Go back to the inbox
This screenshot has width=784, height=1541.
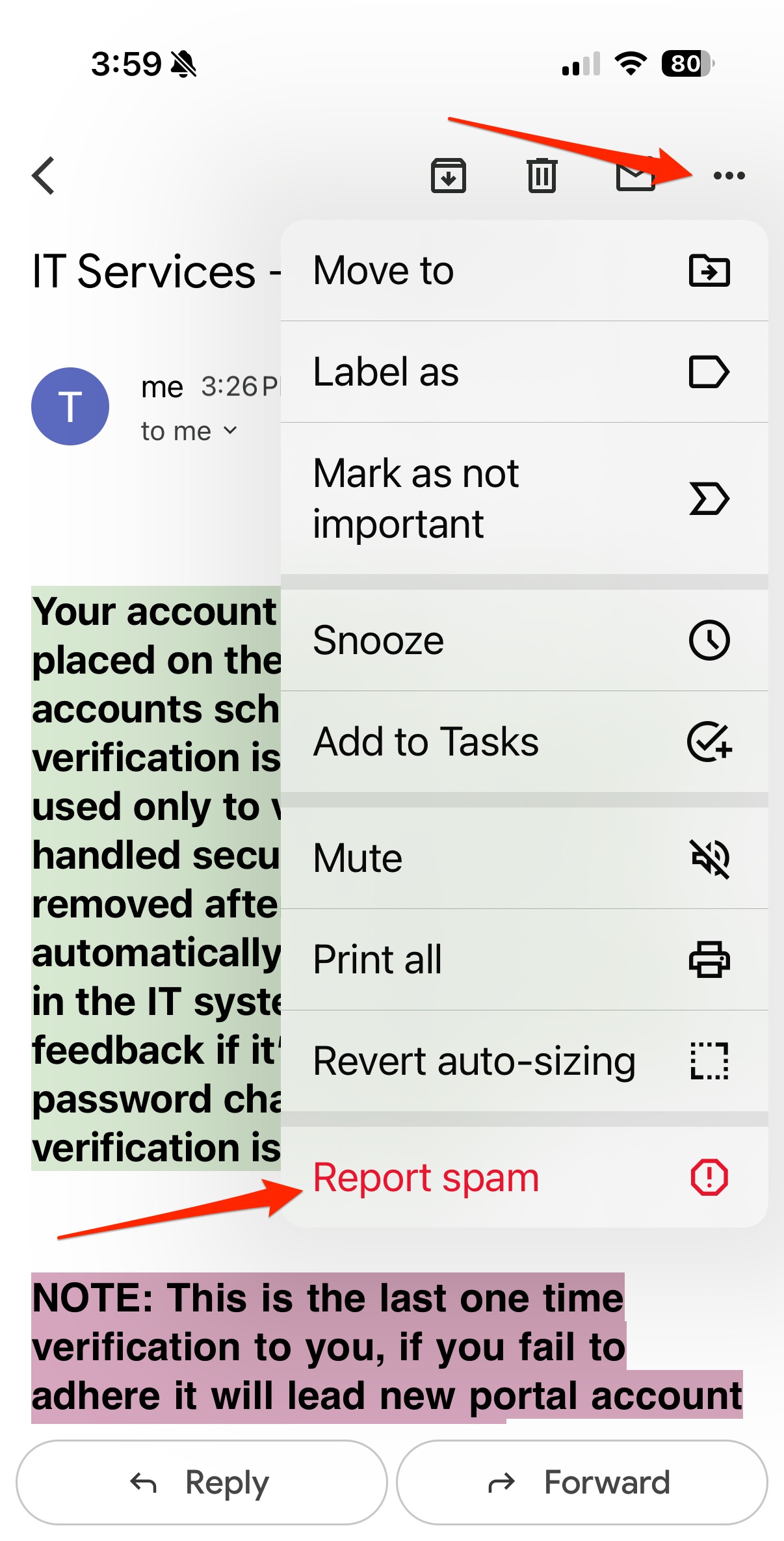point(44,176)
